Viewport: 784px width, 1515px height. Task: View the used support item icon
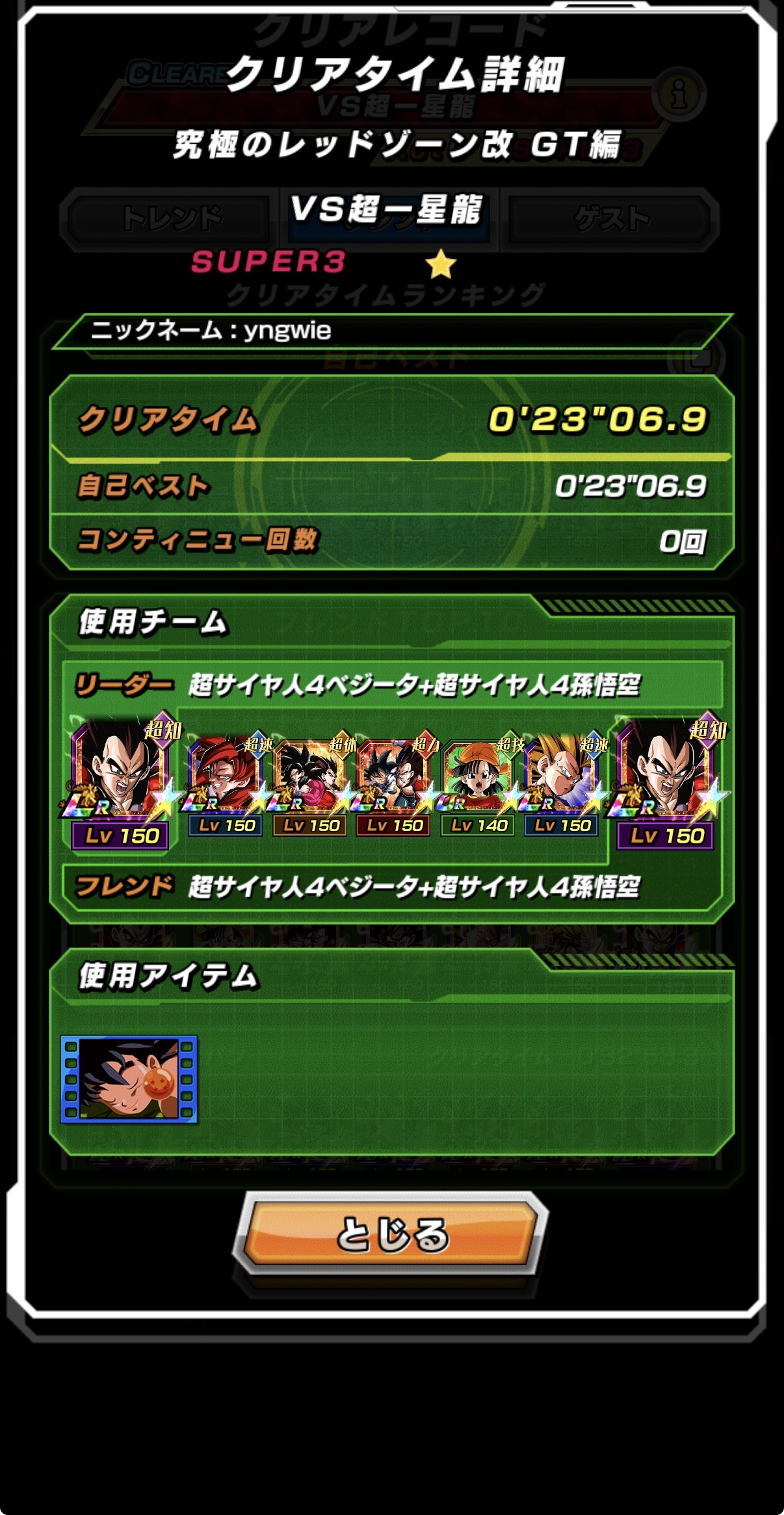[x=129, y=1079]
